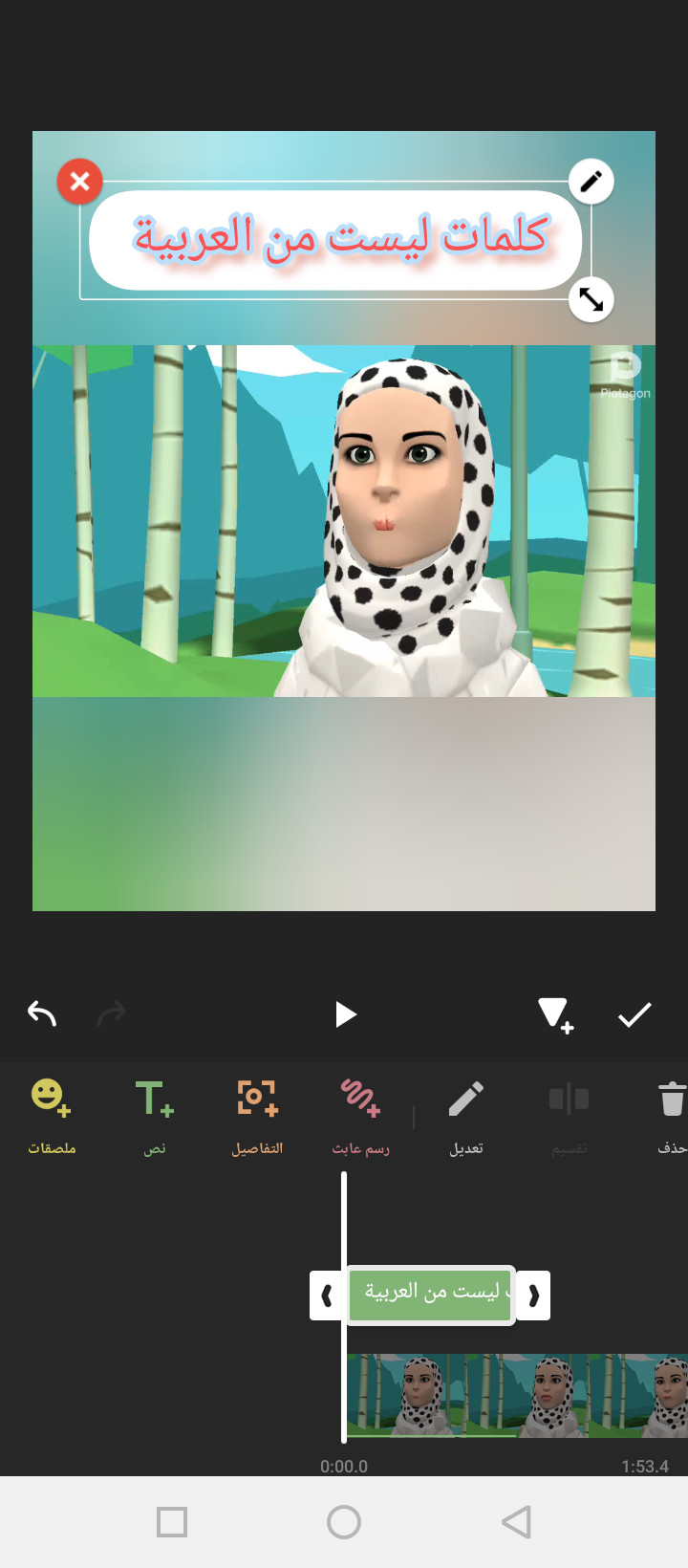Image resolution: width=688 pixels, height=1568 pixels.
Task: Select the green text clip on timeline
Action: point(430,1295)
